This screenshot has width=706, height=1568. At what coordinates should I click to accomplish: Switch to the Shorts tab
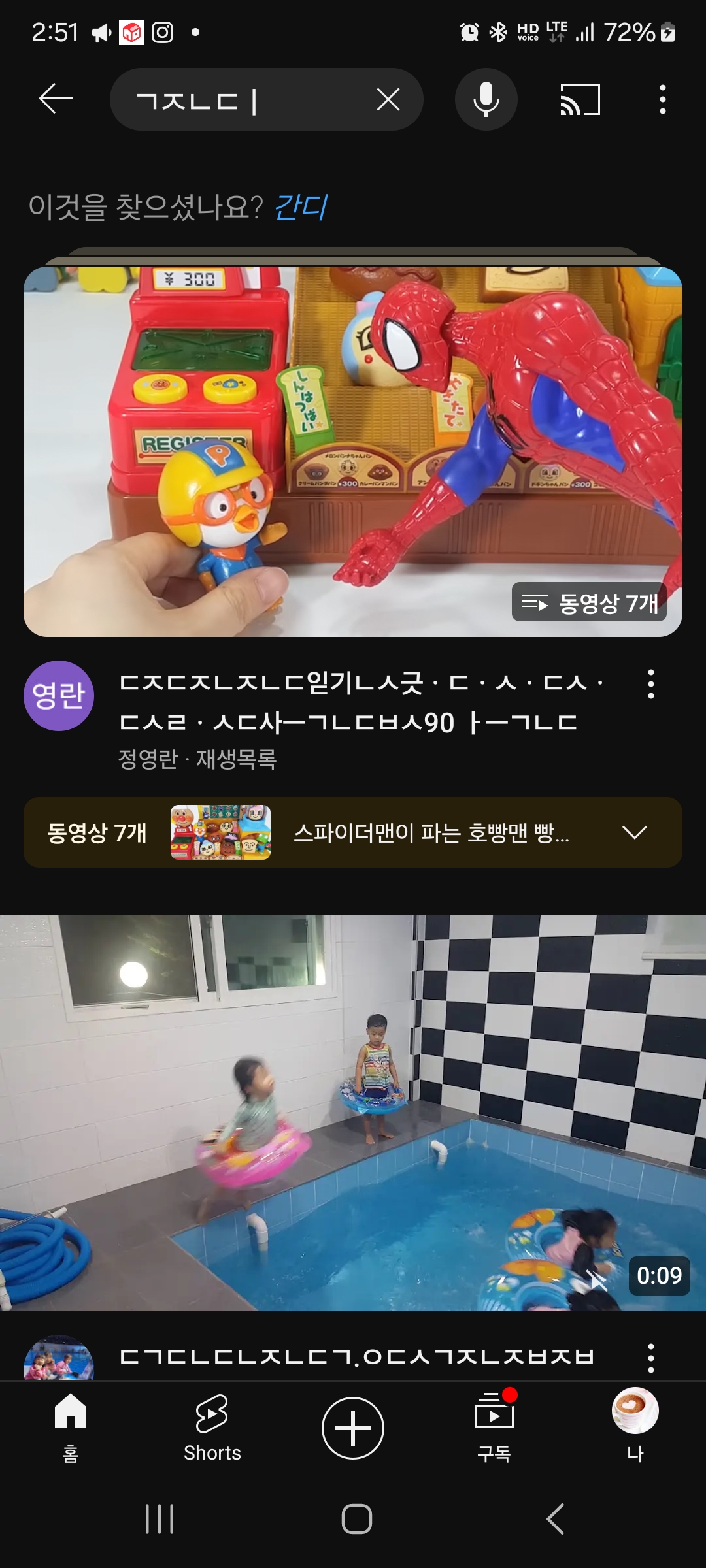(212, 1428)
